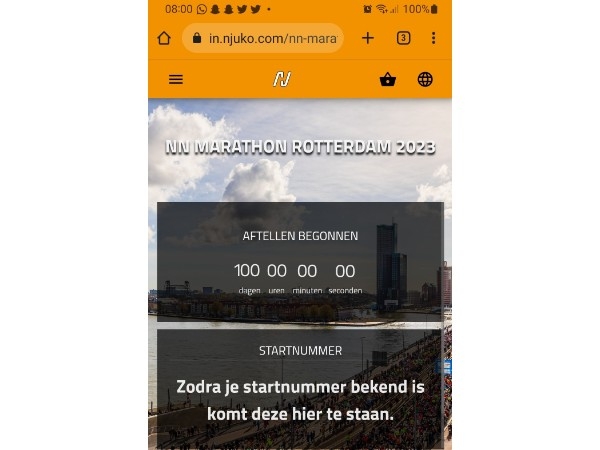The height and width of the screenshot is (450, 600).
Task: Open the tab switcher showing 3 tabs
Action: [403, 38]
